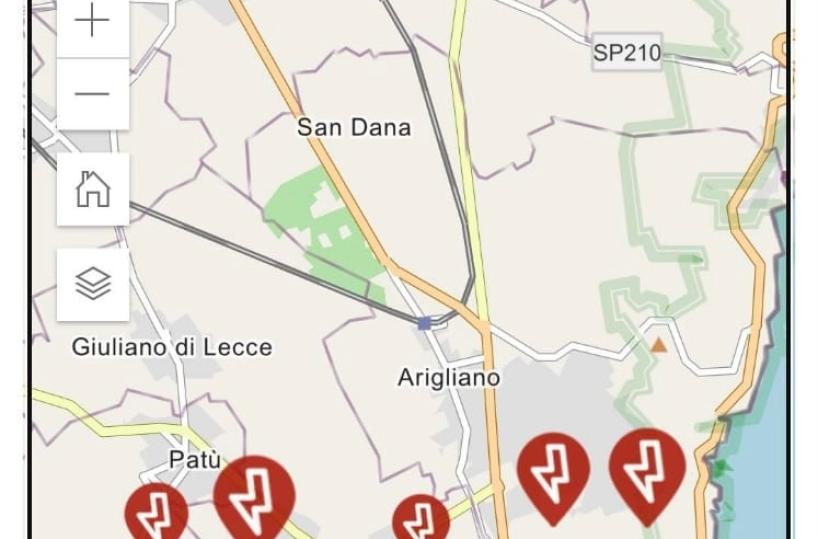The image size is (818, 539).
Task: Select the lightning marker below Patù
Action: click(156, 513)
